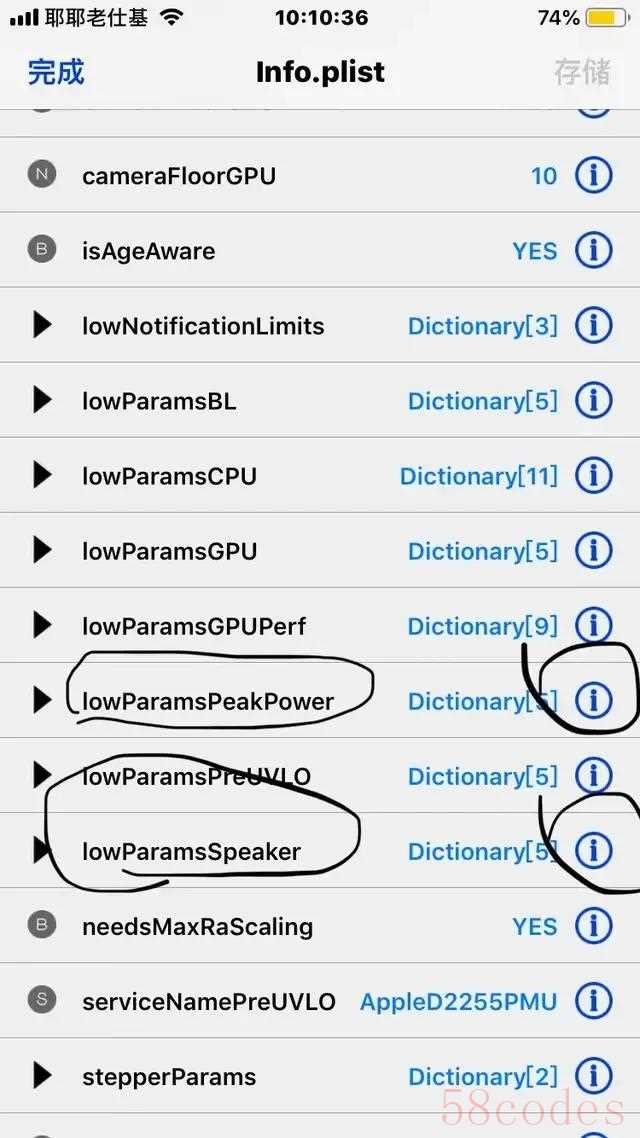Expand lowParamsGPUPerf dictionary

pos(43,626)
